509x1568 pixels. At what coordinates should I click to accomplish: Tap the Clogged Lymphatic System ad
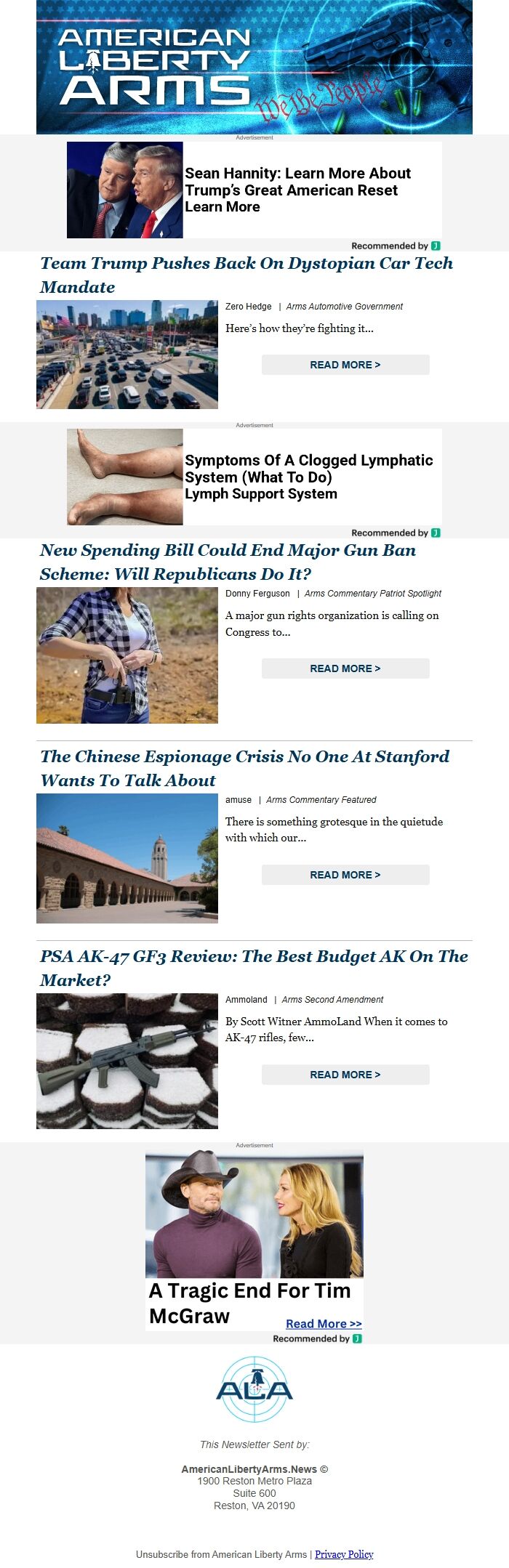tap(254, 477)
